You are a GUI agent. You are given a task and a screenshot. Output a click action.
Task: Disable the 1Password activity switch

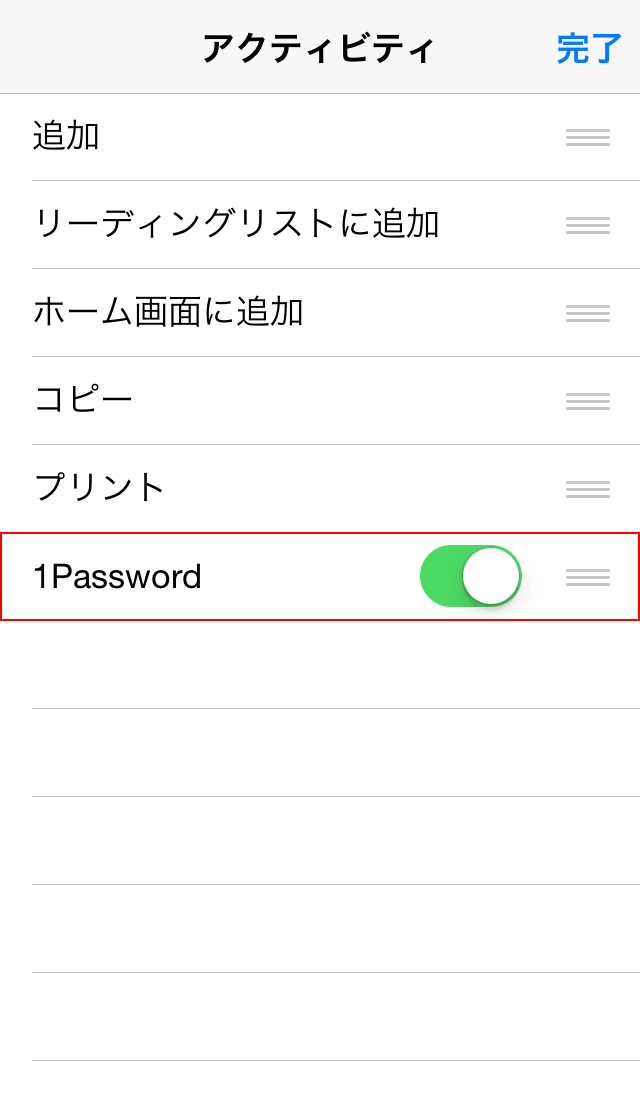click(x=471, y=576)
